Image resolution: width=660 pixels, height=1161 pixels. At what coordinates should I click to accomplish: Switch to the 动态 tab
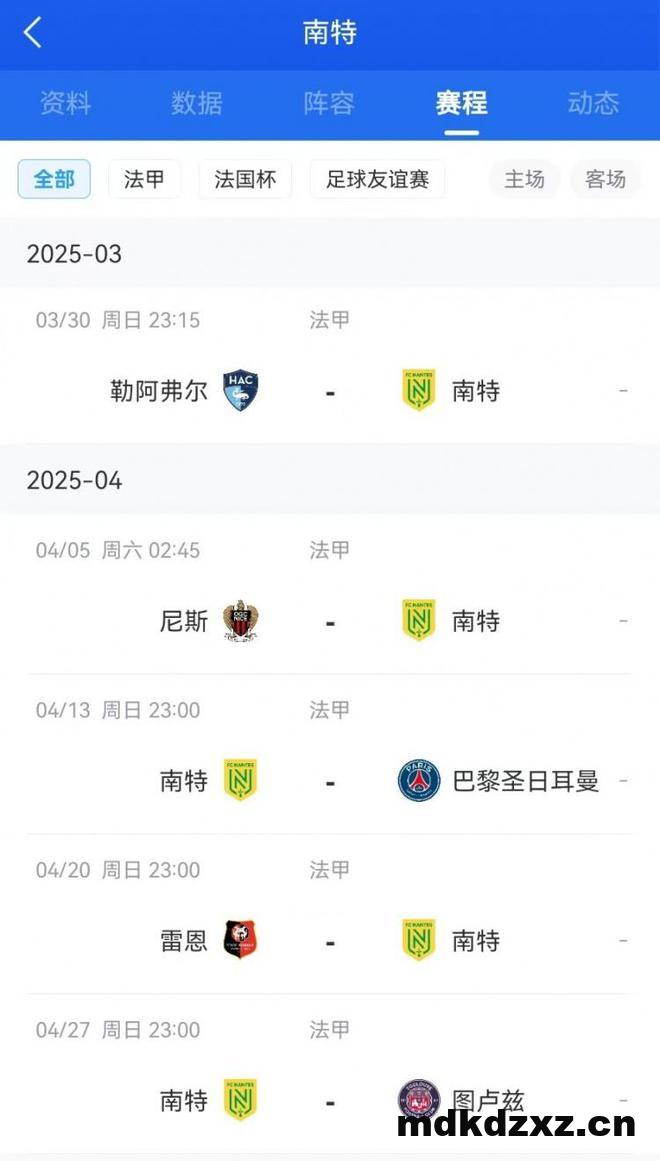click(593, 103)
